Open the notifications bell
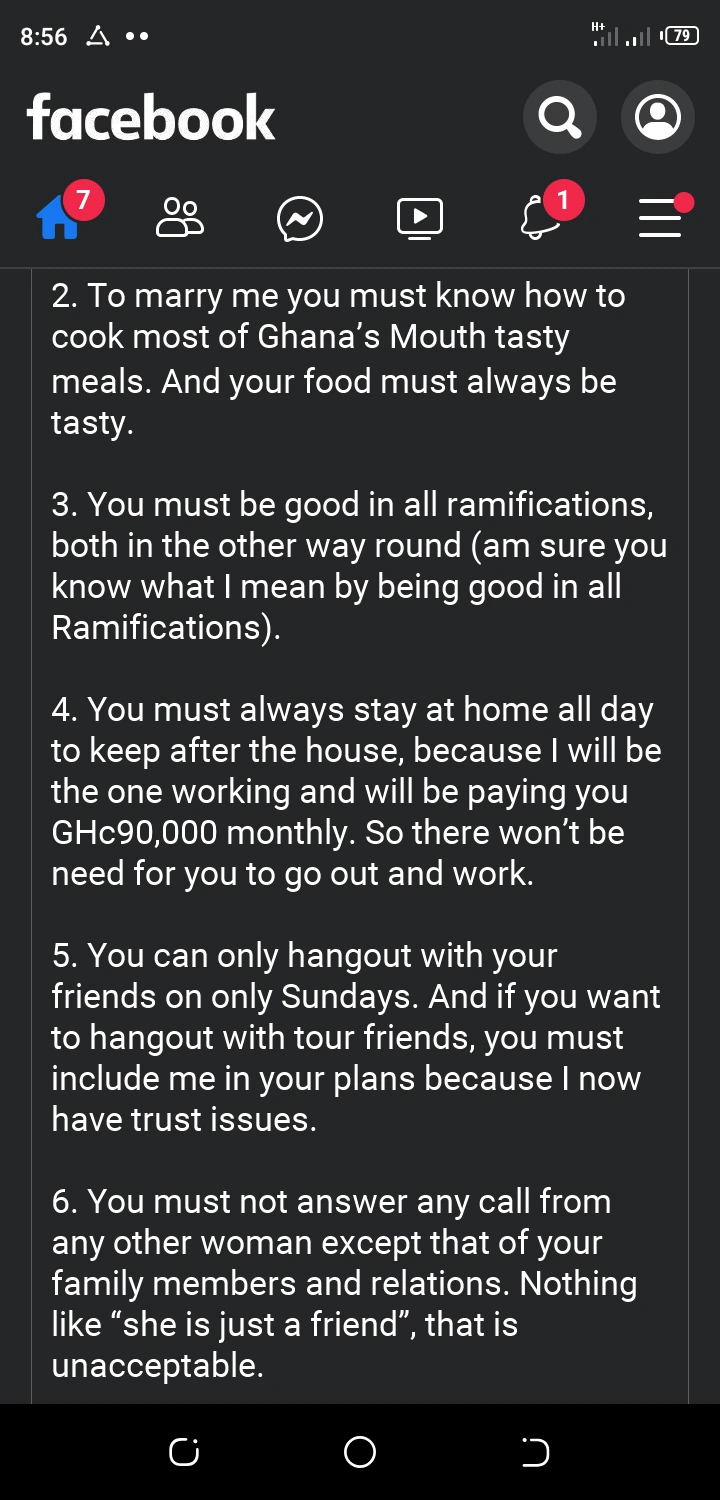The image size is (720, 1500). pos(541,217)
